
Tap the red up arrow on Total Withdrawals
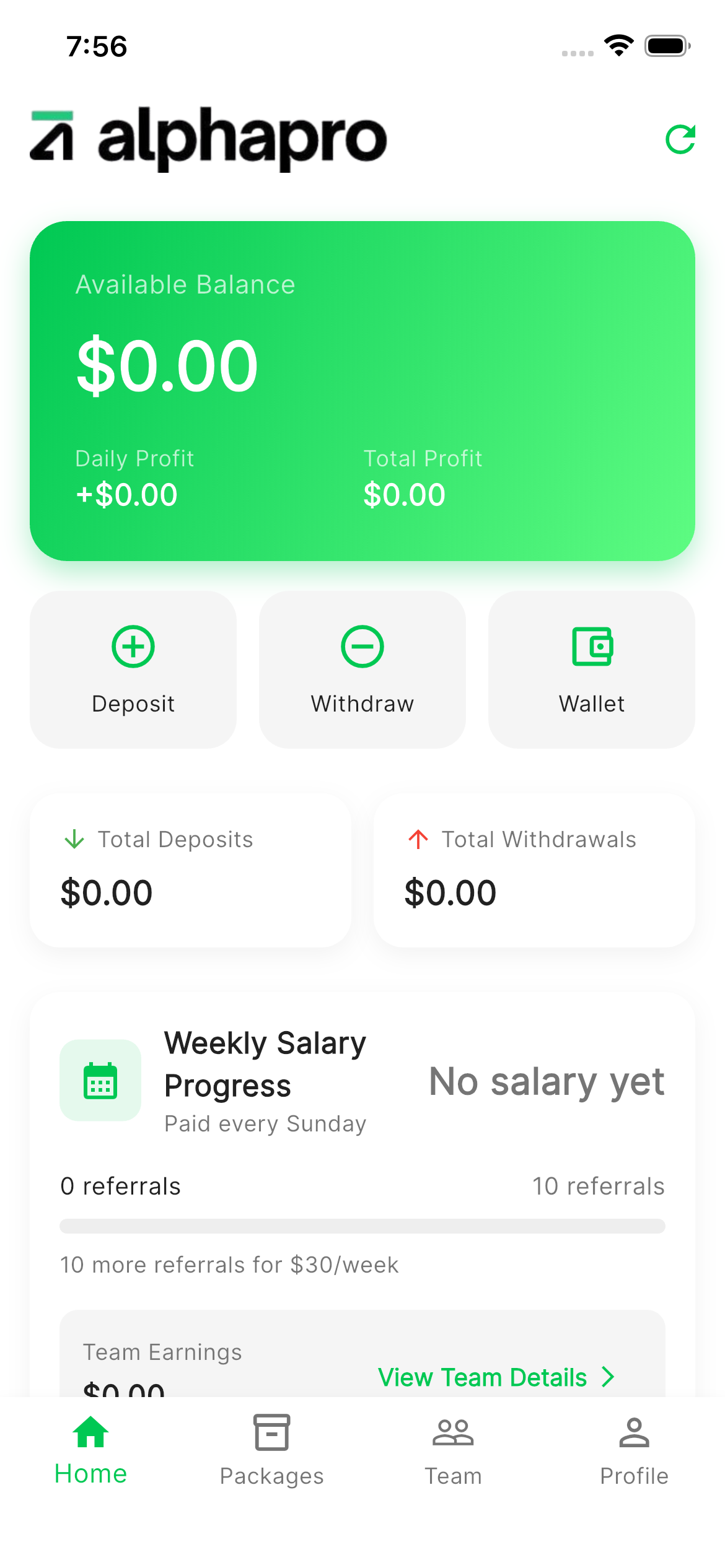[x=418, y=840]
